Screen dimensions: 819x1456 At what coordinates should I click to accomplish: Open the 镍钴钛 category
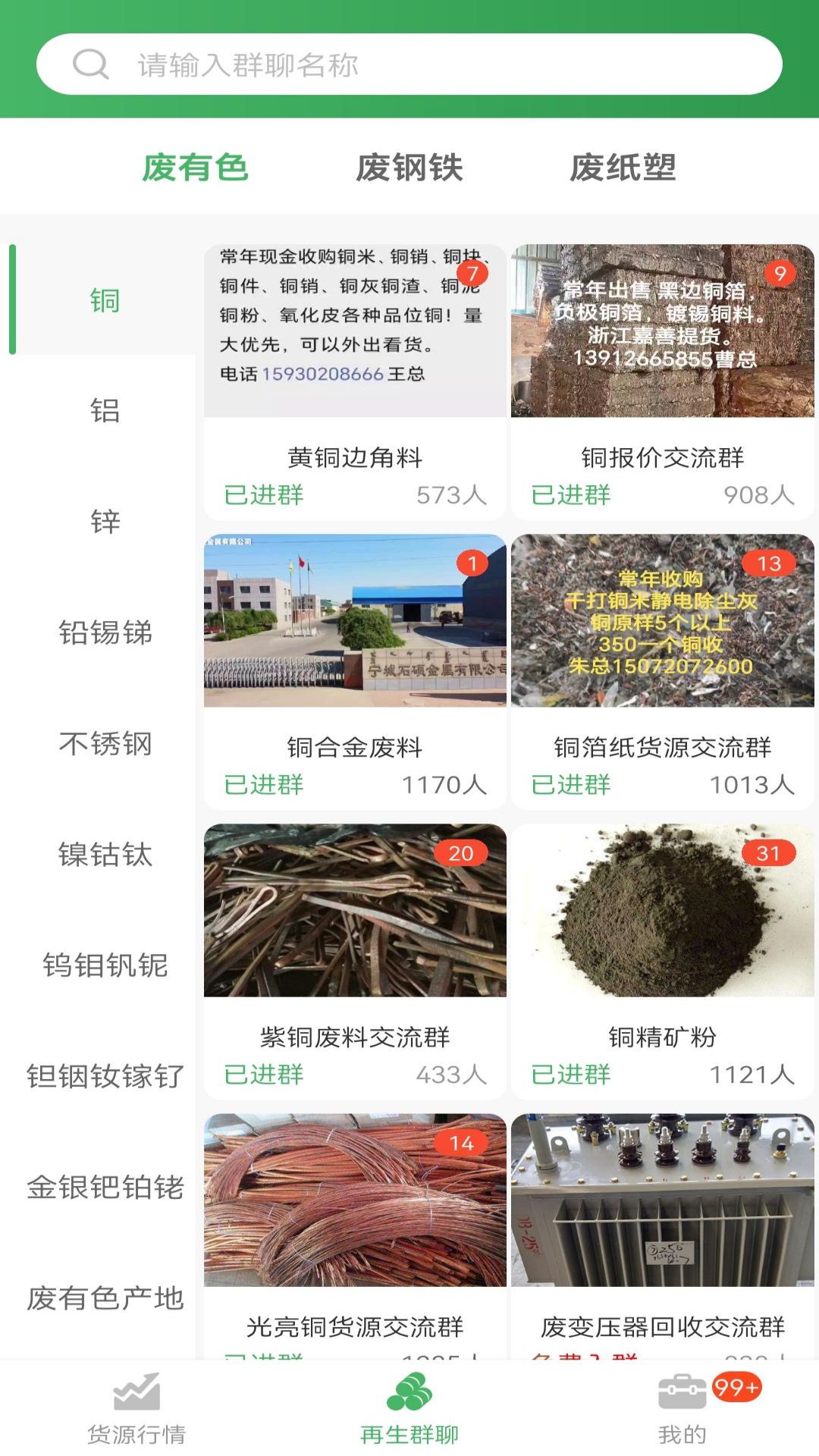(x=105, y=854)
